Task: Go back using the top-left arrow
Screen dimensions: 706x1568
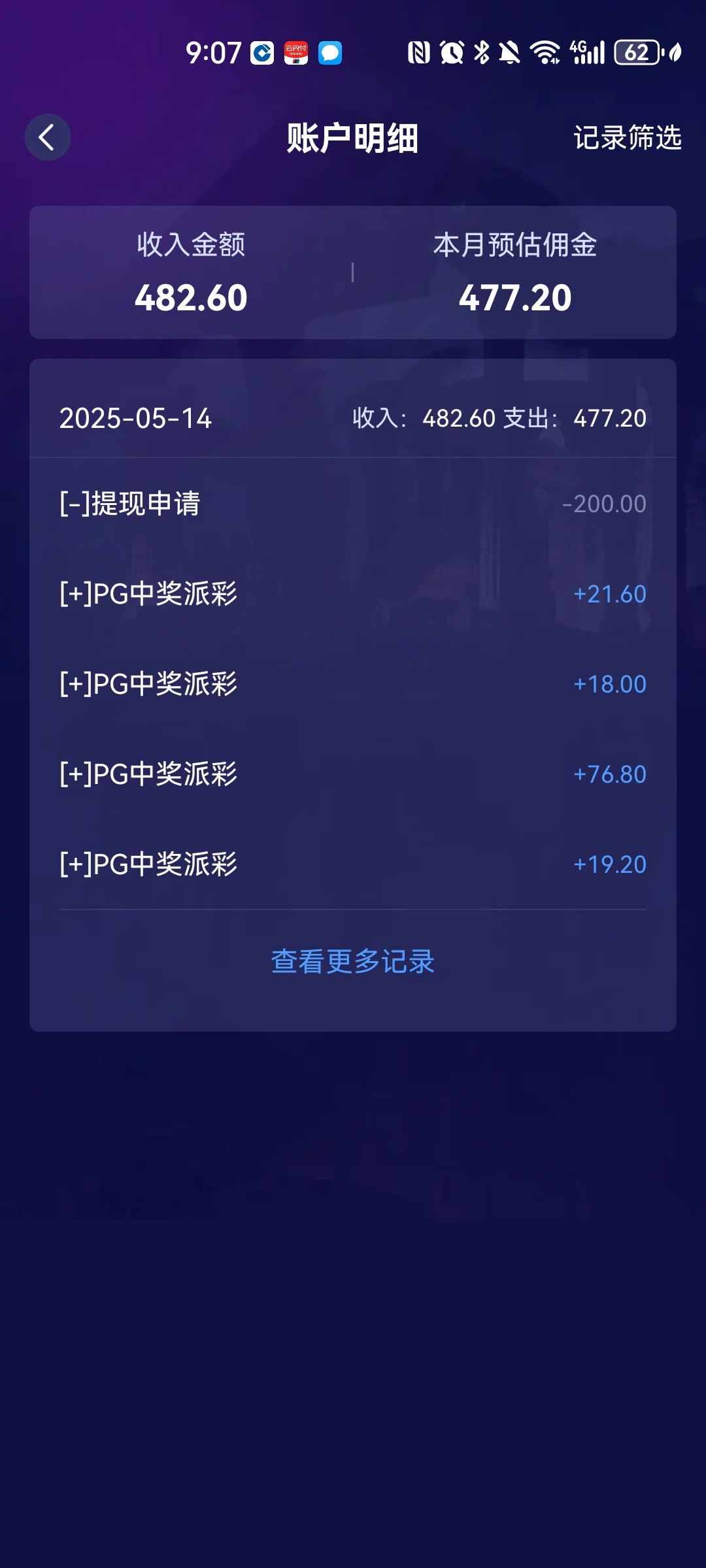Action: [47, 137]
